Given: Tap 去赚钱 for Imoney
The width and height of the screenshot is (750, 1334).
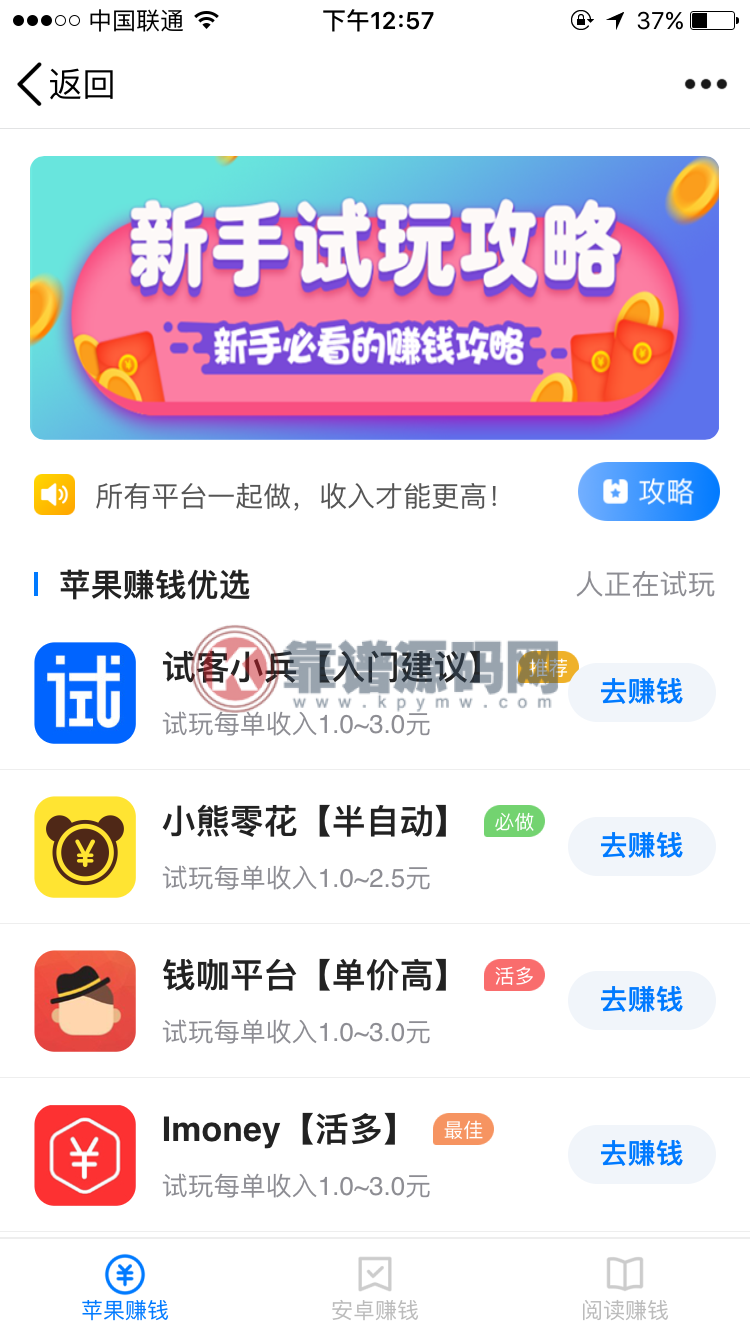Looking at the screenshot, I should click(x=641, y=1154).
